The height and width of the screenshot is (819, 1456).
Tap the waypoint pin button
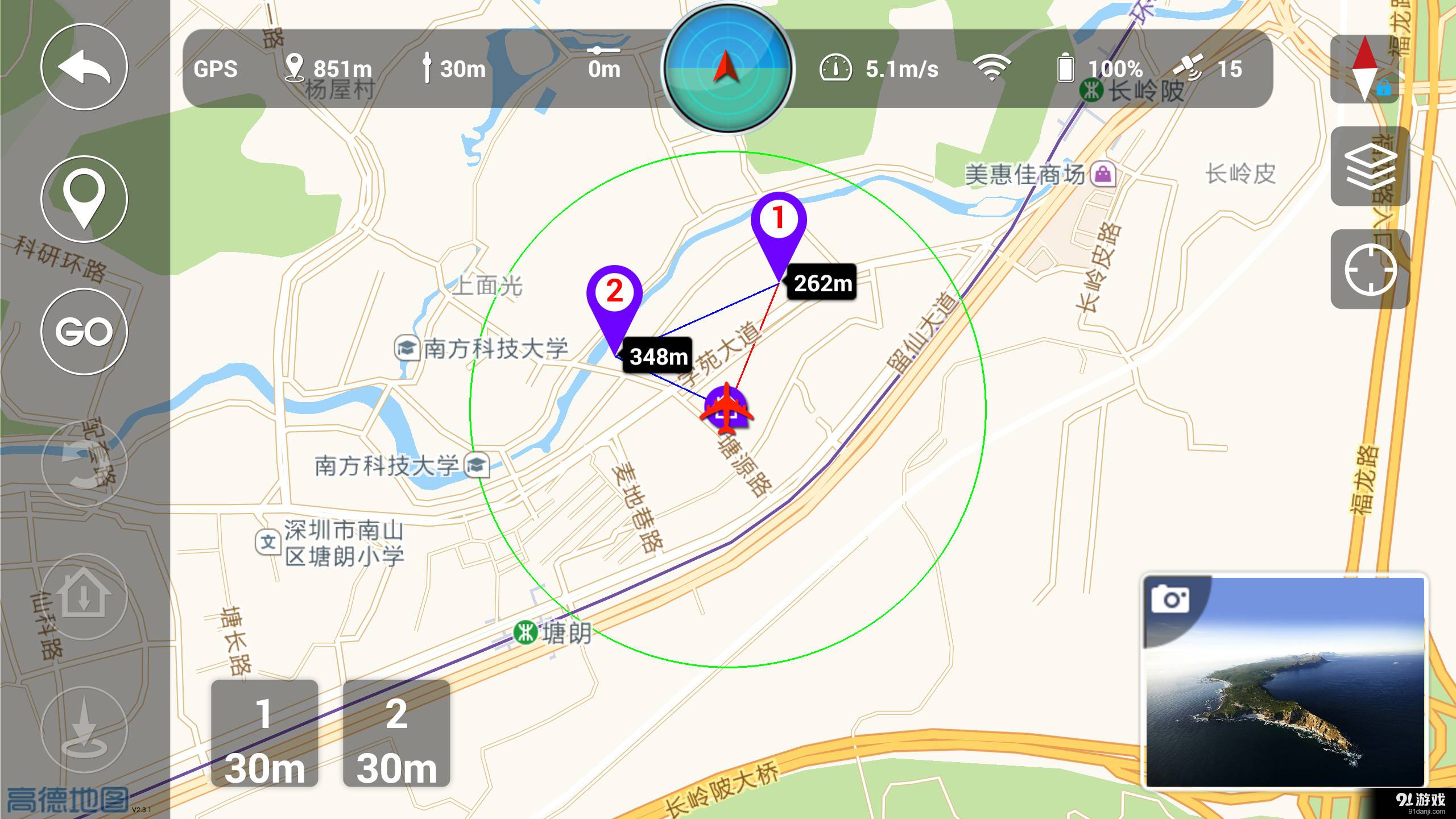84,199
